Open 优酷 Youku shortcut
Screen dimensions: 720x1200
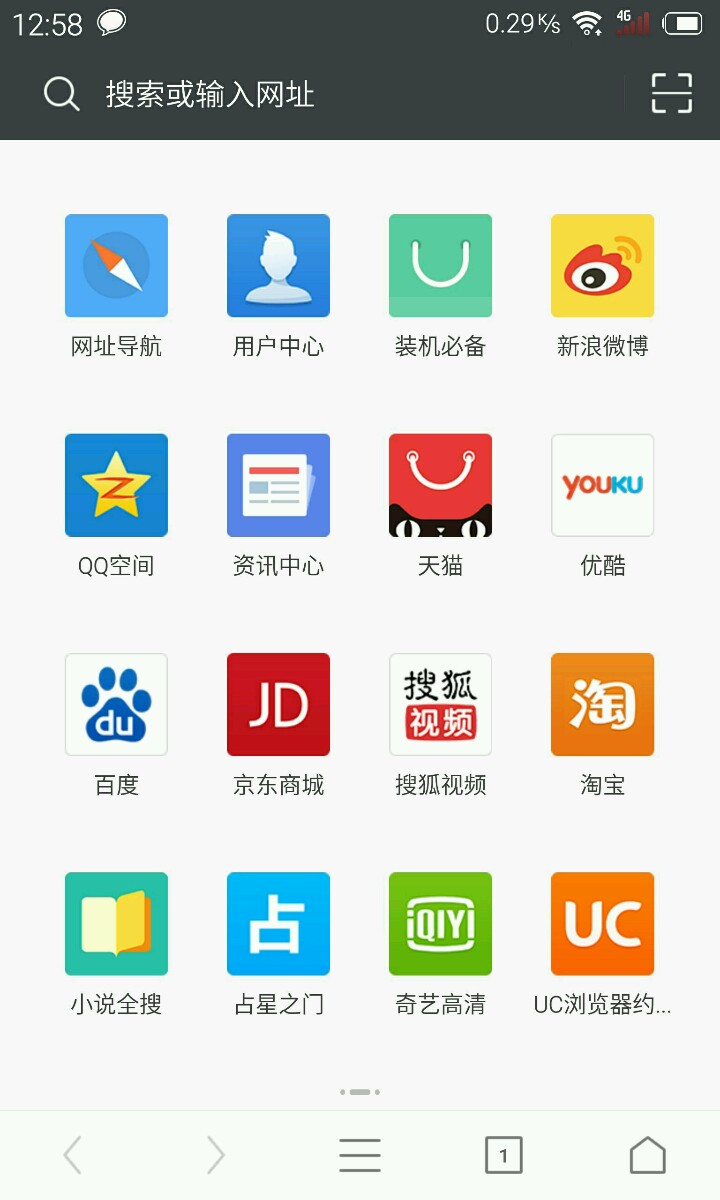coord(602,485)
